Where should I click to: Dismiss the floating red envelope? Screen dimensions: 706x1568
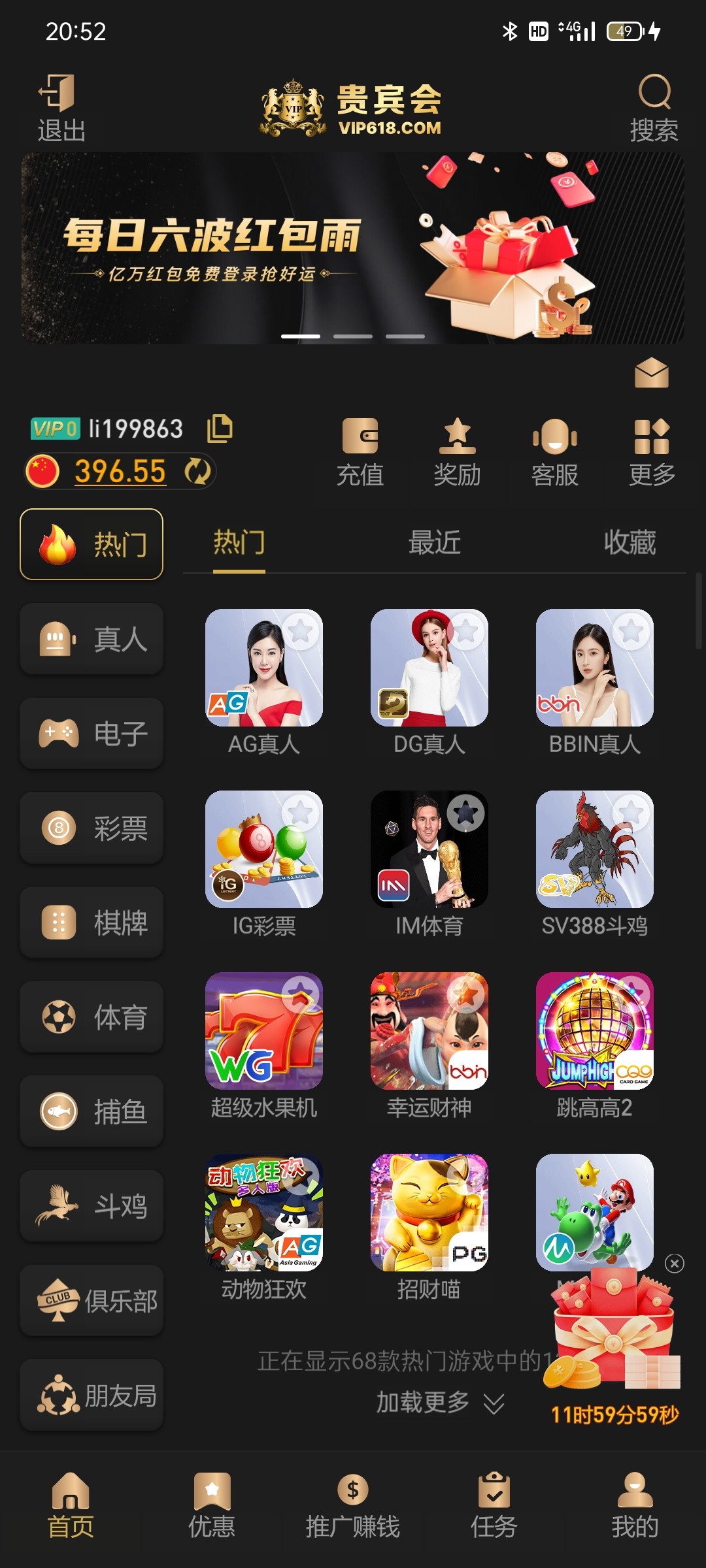click(674, 1264)
